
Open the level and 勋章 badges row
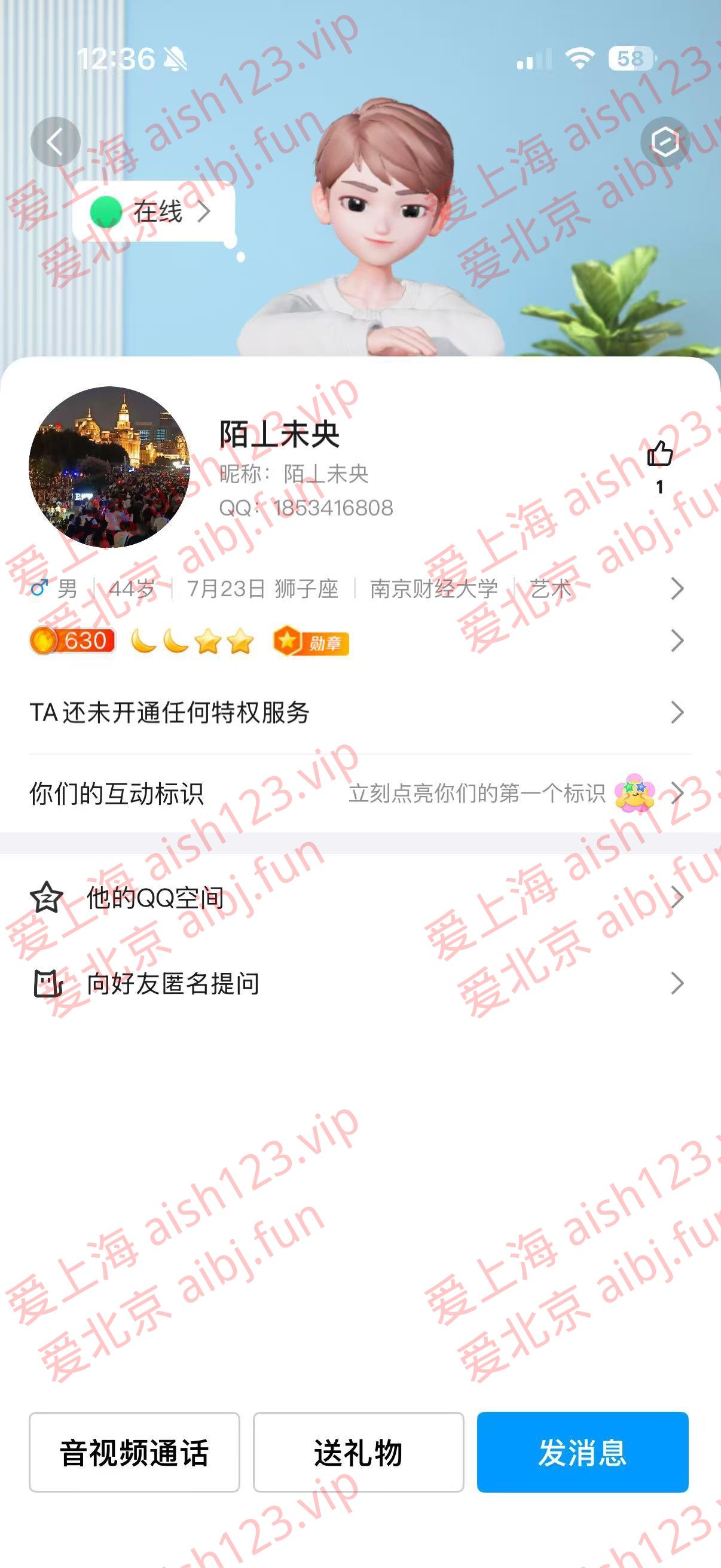359,641
